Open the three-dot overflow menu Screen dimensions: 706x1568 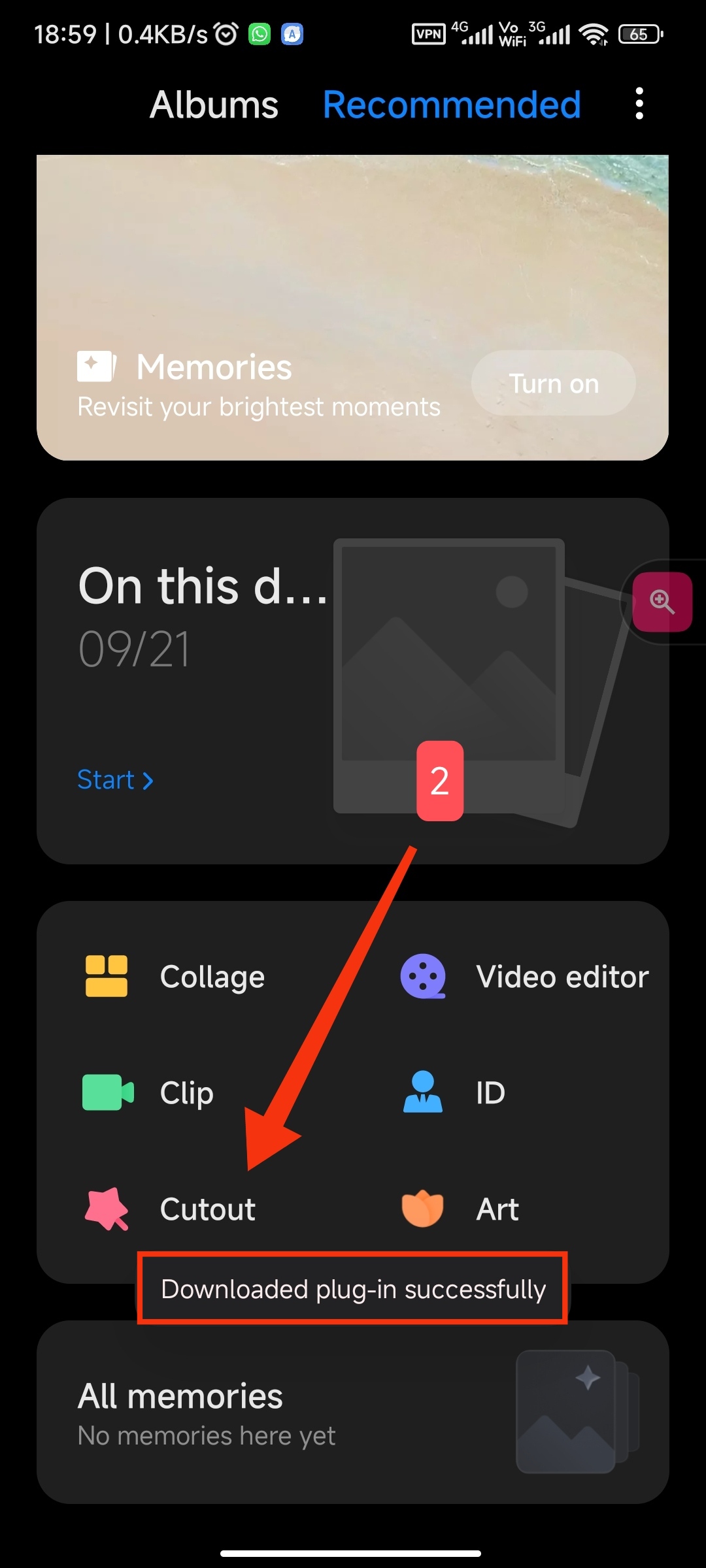tap(639, 104)
